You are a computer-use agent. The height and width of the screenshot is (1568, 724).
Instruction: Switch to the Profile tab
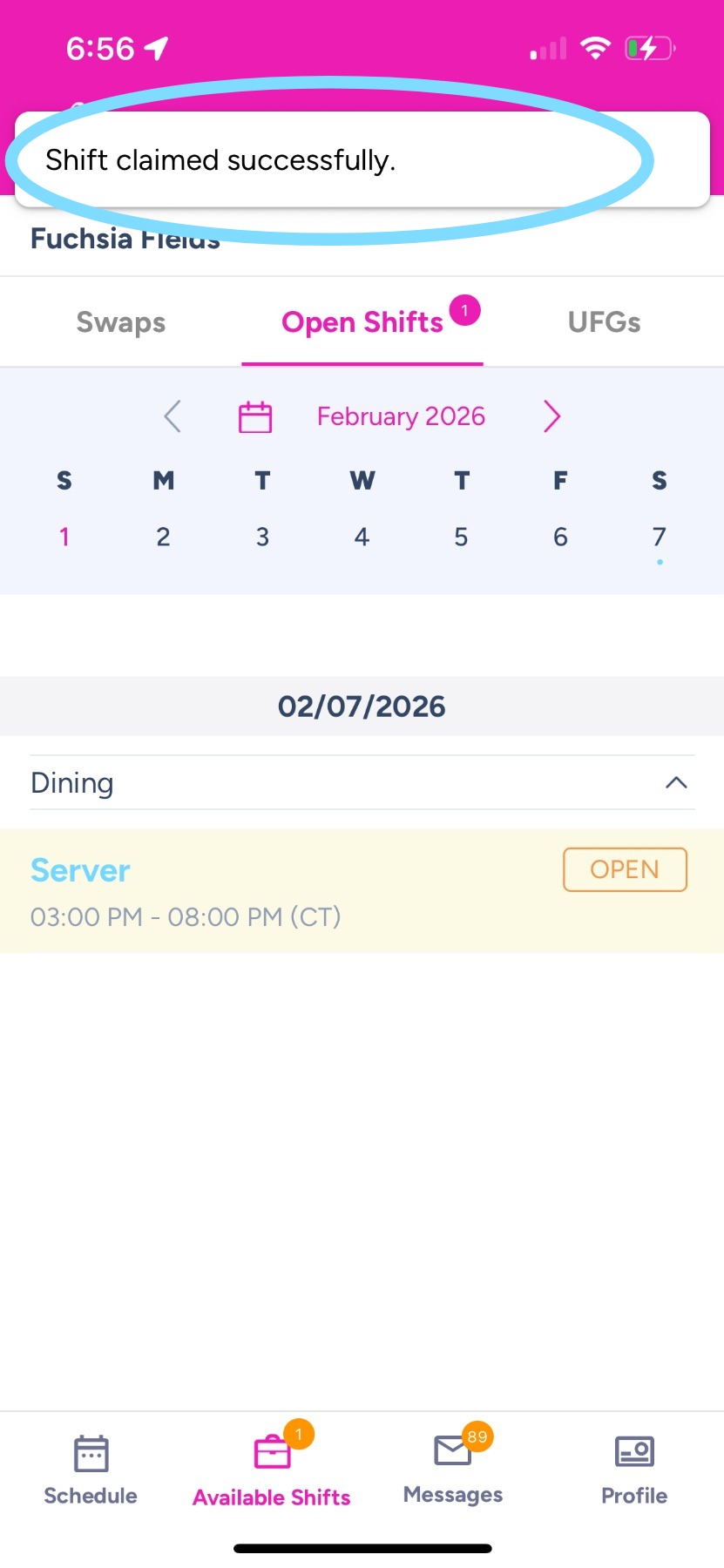[x=634, y=1470]
